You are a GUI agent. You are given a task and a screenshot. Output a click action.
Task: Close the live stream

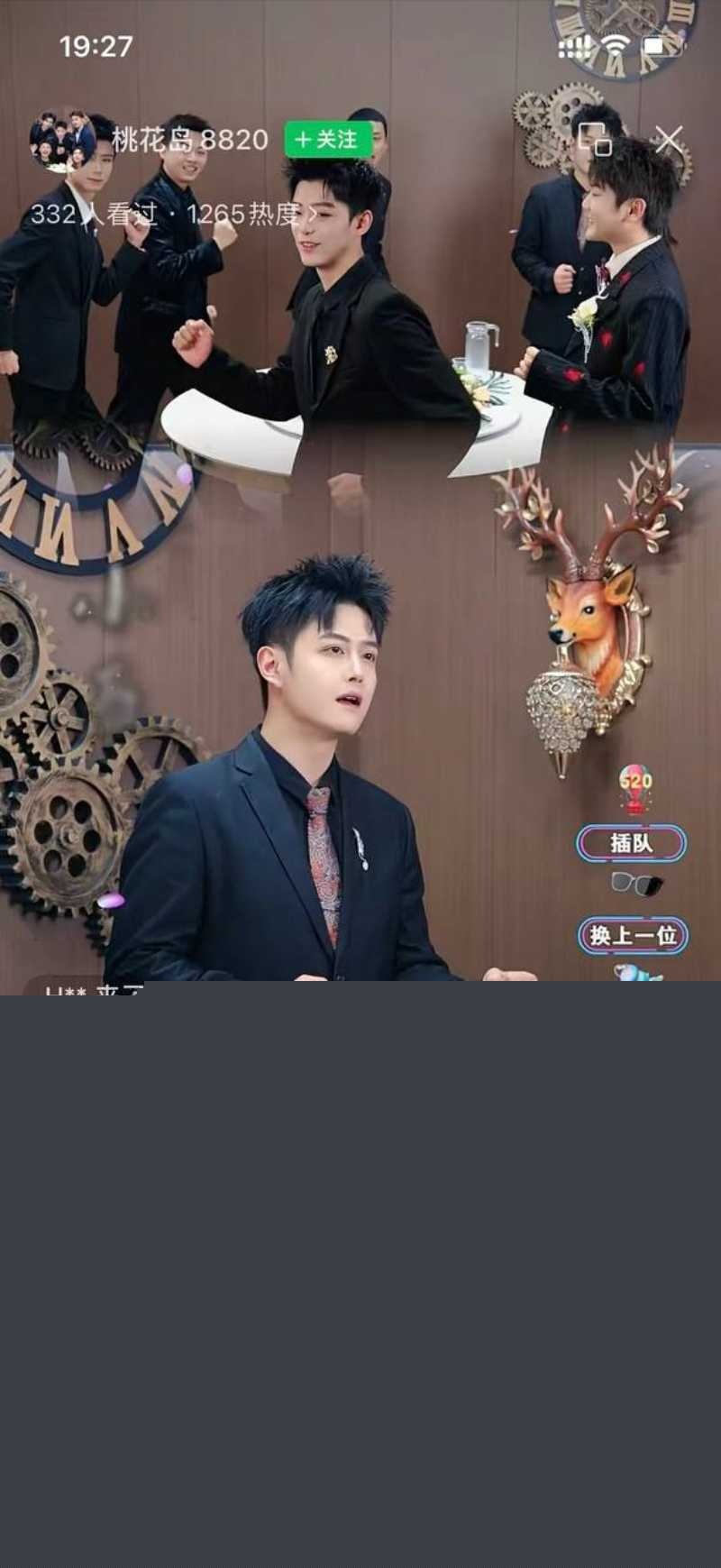coord(669,140)
